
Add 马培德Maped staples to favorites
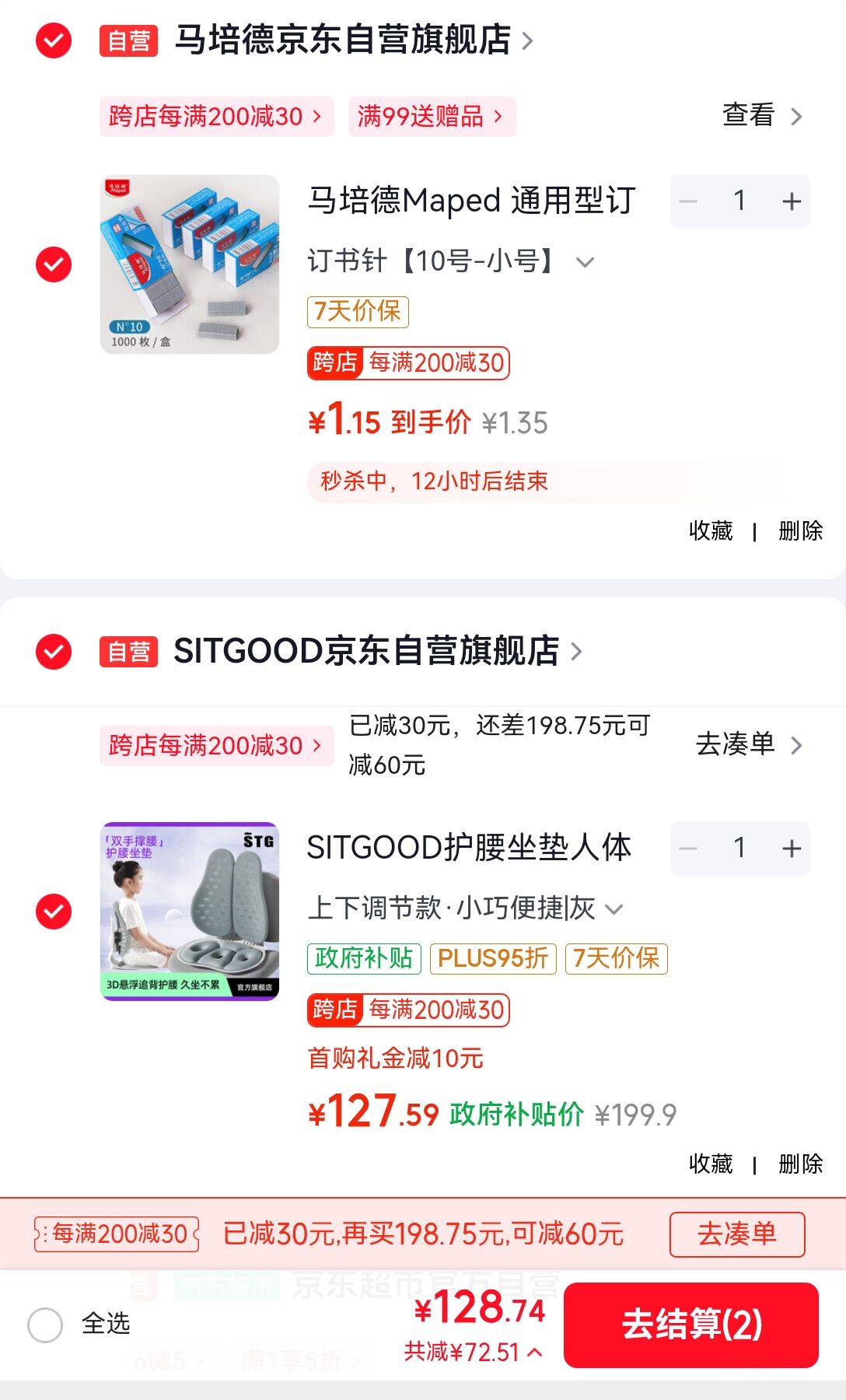click(x=711, y=531)
